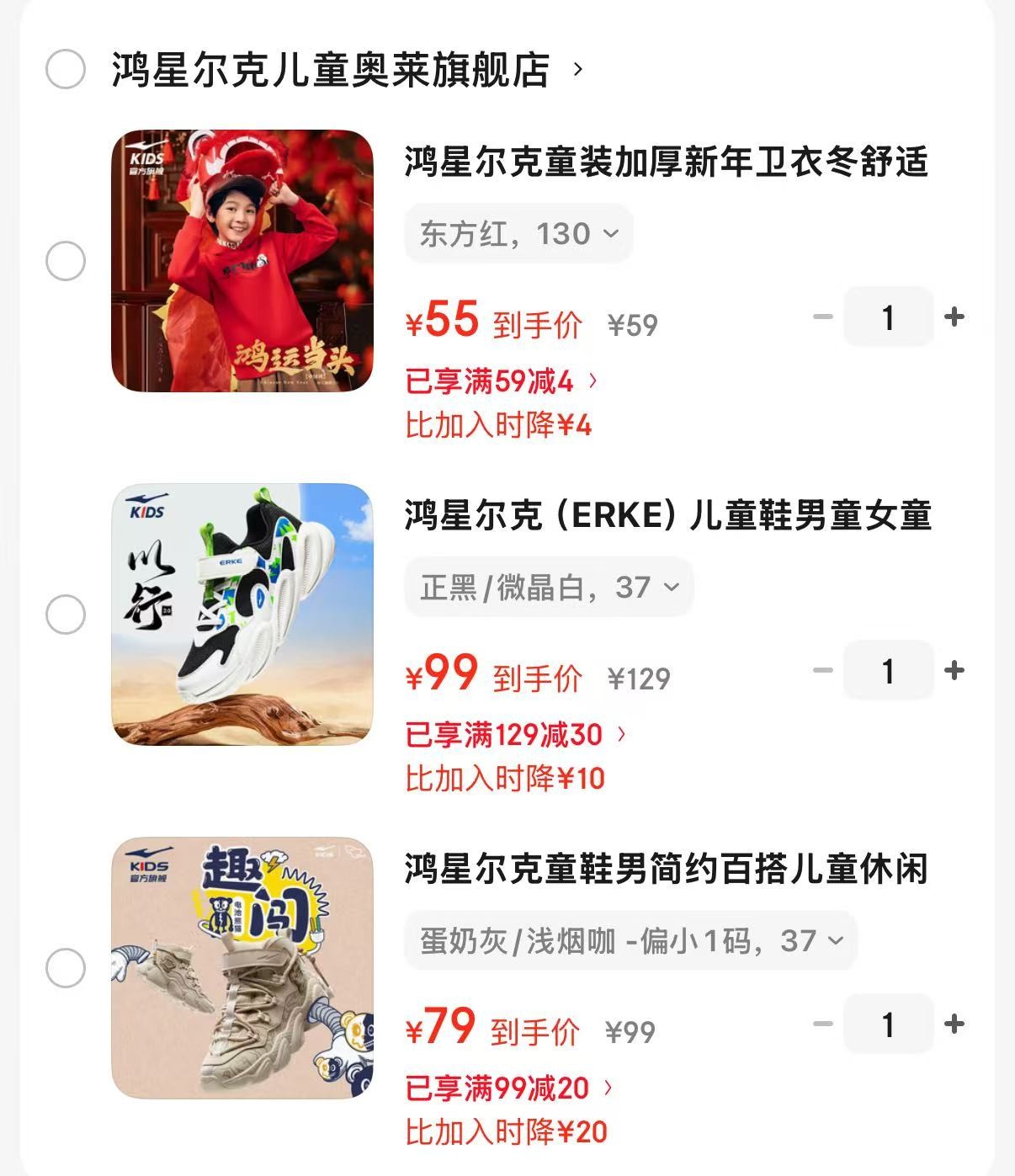Select all items from 鸿星尔克儿童奥莱旗舰店

point(66,69)
